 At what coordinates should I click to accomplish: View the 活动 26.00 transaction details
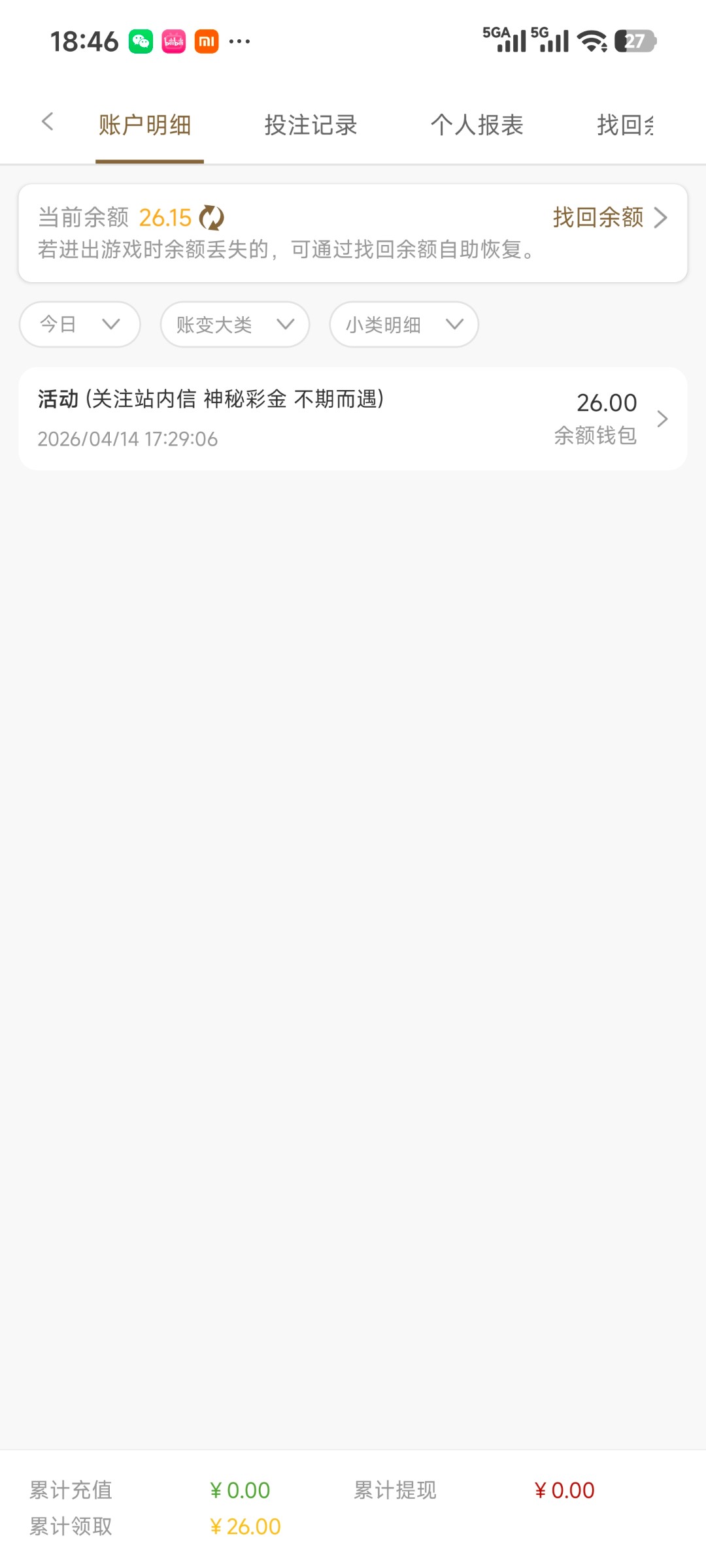coord(353,418)
